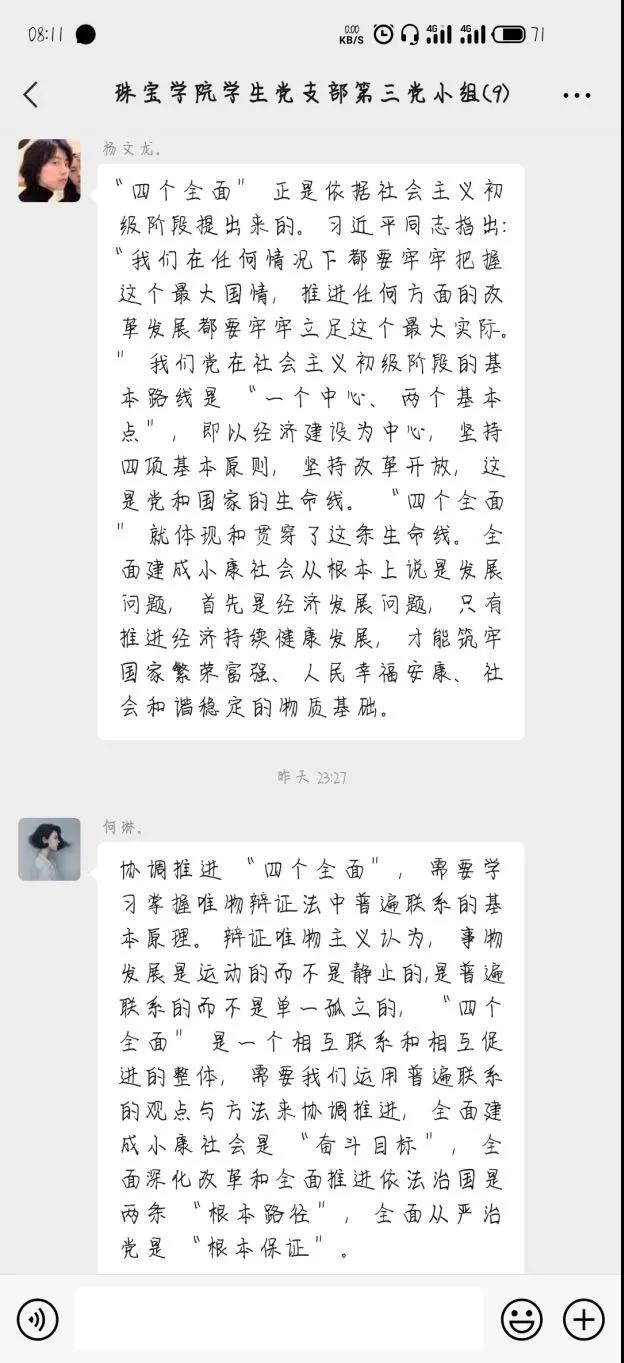Open 杨文龙's profile avatar
The height and width of the screenshot is (1363, 624).
(49, 170)
